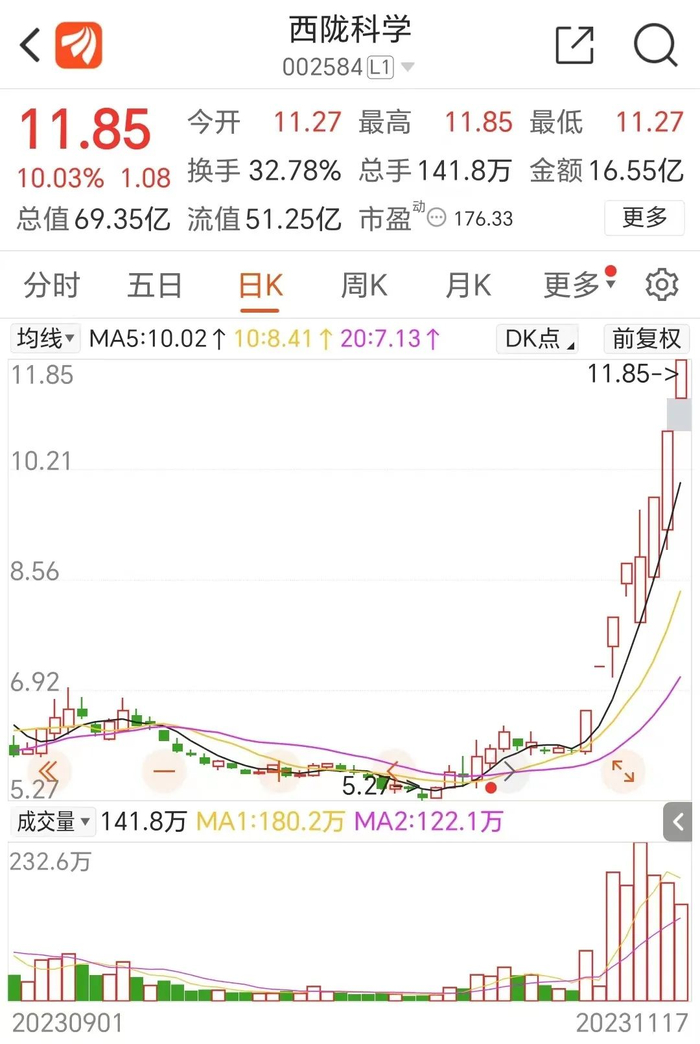Expand the chart to full screen
The height and width of the screenshot is (1044, 700).
point(622,771)
